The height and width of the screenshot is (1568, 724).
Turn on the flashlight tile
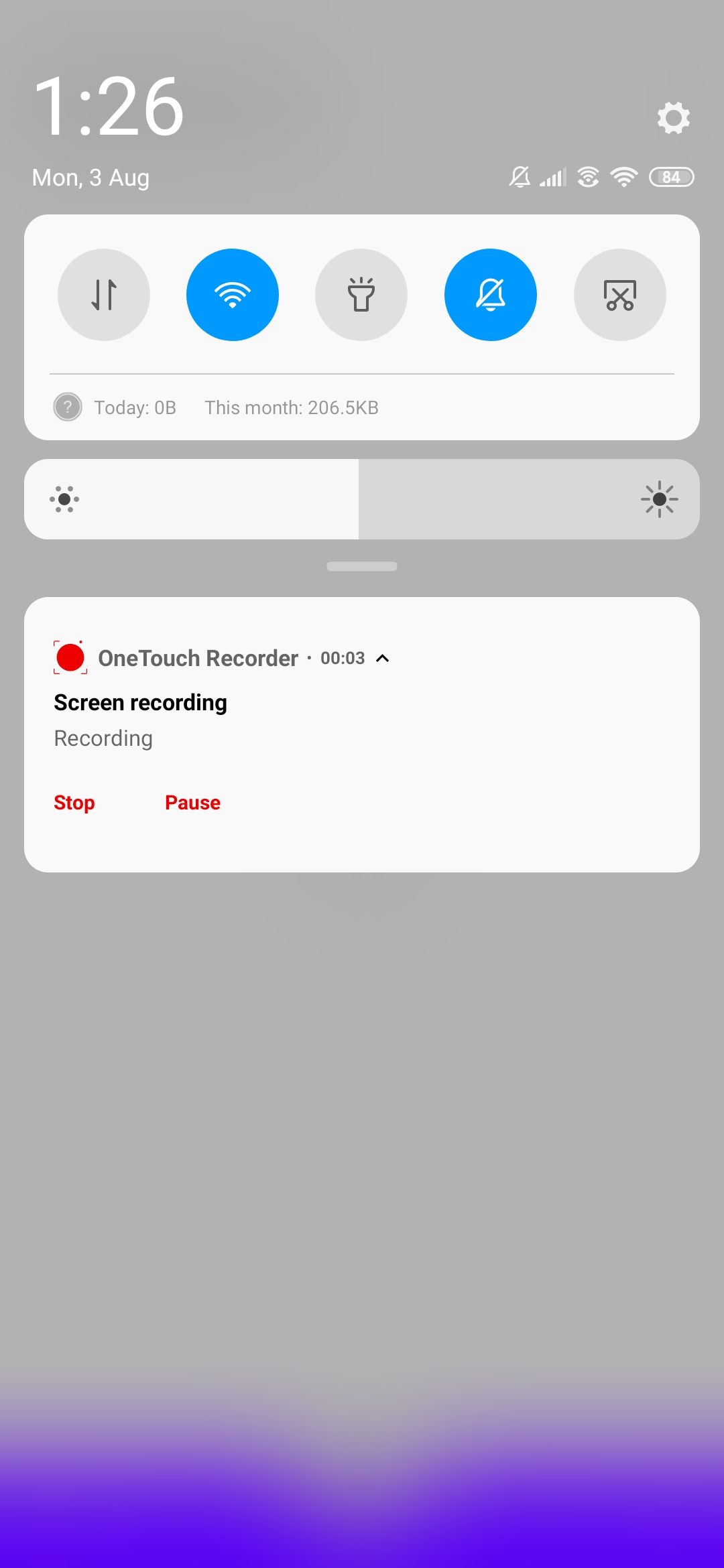(x=361, y=295)
